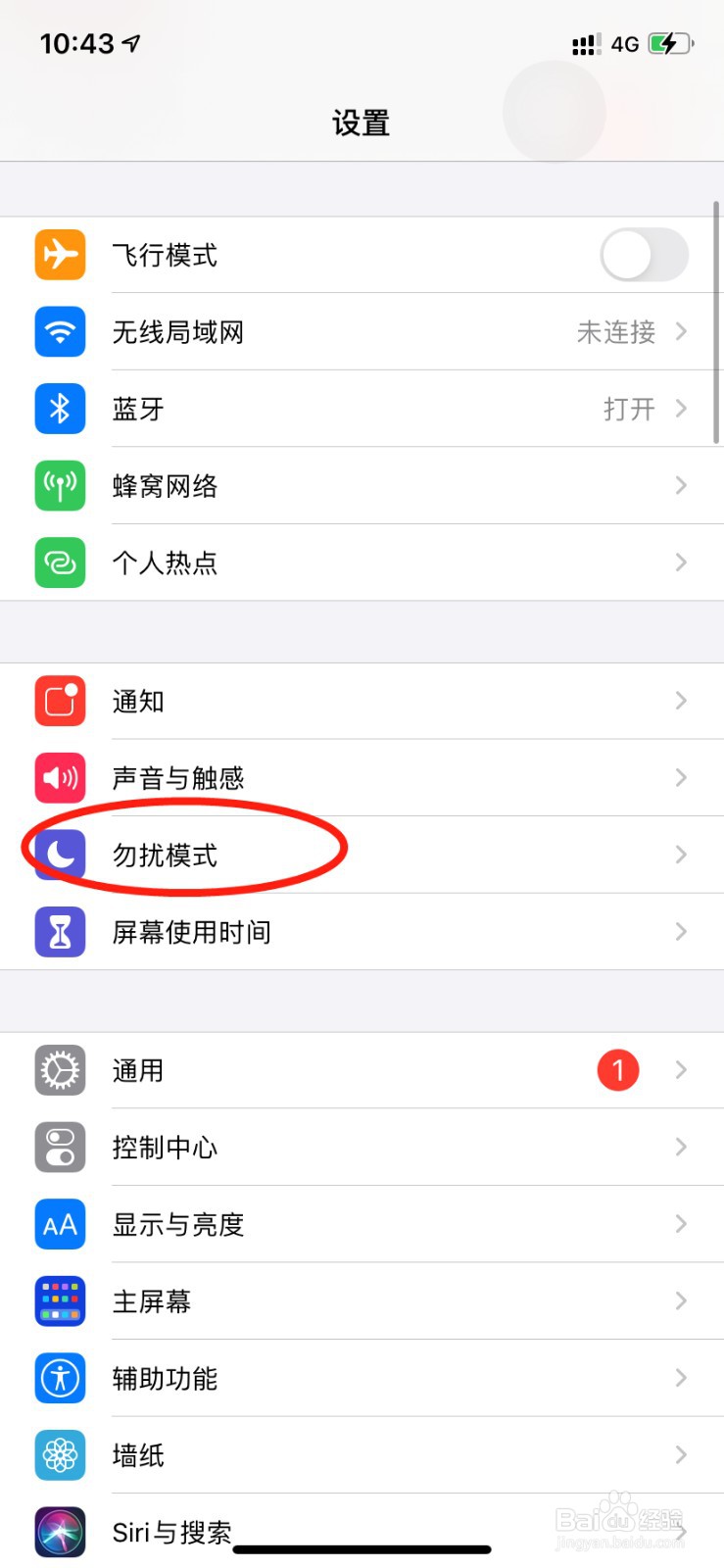This screenshot has height=1568, width=724.
Task: Select the 通知 notifications bell icon
Action: pyautogui.click(x=60, y=702)
